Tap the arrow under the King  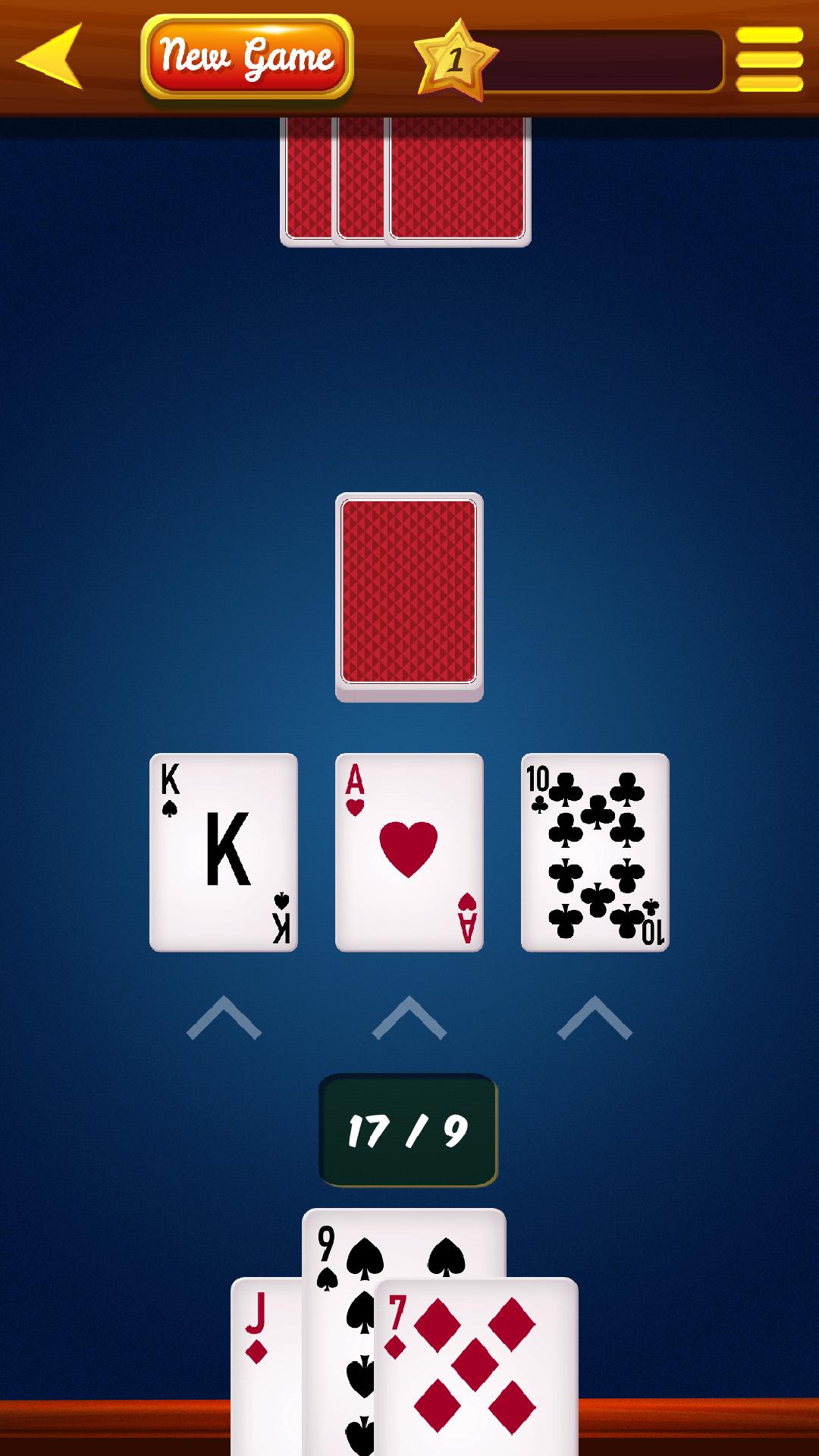tap(224, 1018)
